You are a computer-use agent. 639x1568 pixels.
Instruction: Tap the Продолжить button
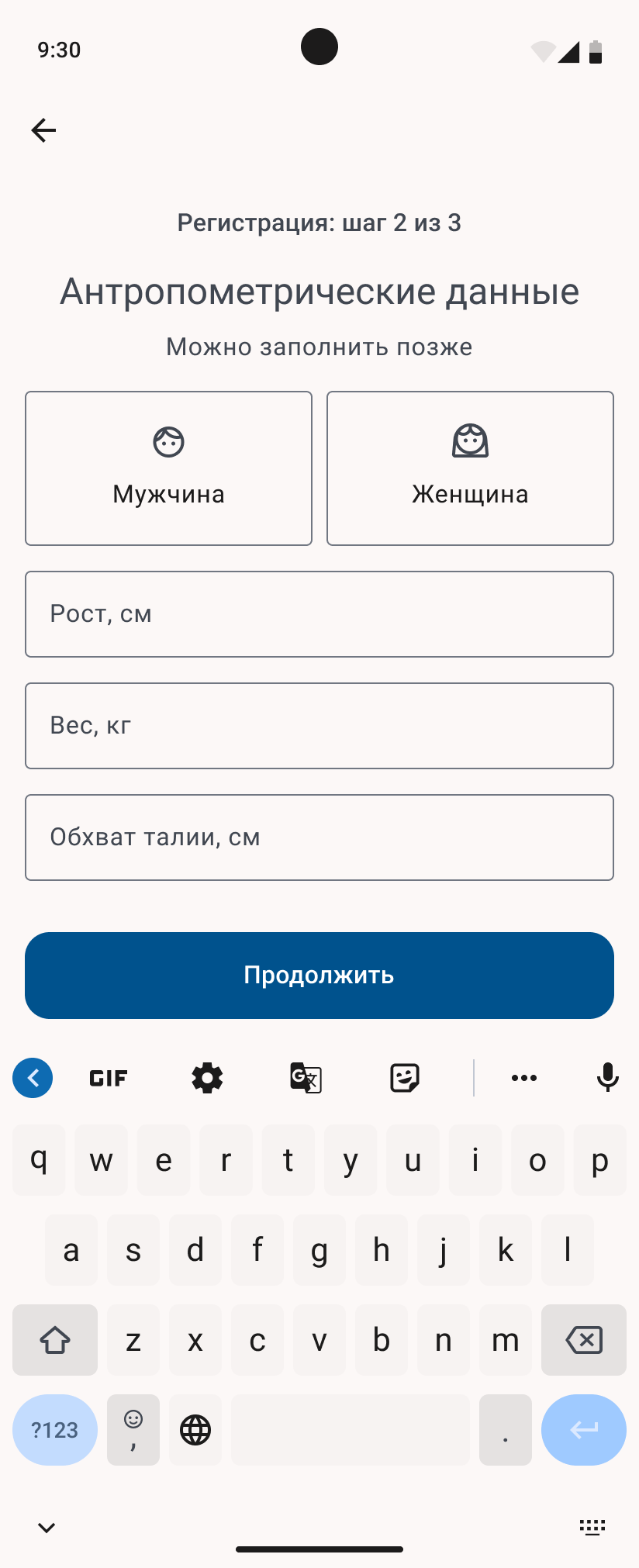[319, 976]
